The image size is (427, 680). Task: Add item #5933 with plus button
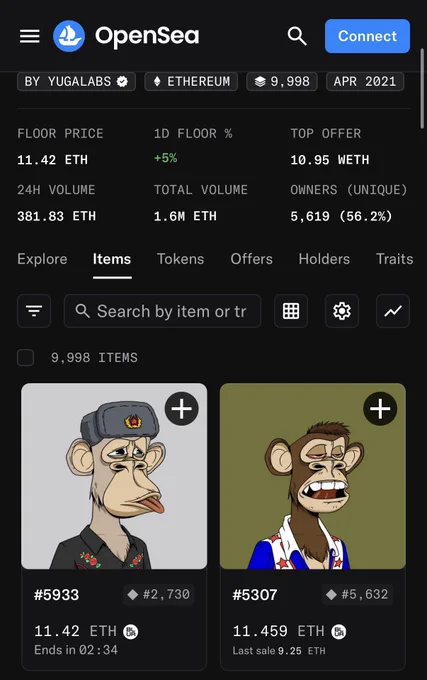point(182,409)
